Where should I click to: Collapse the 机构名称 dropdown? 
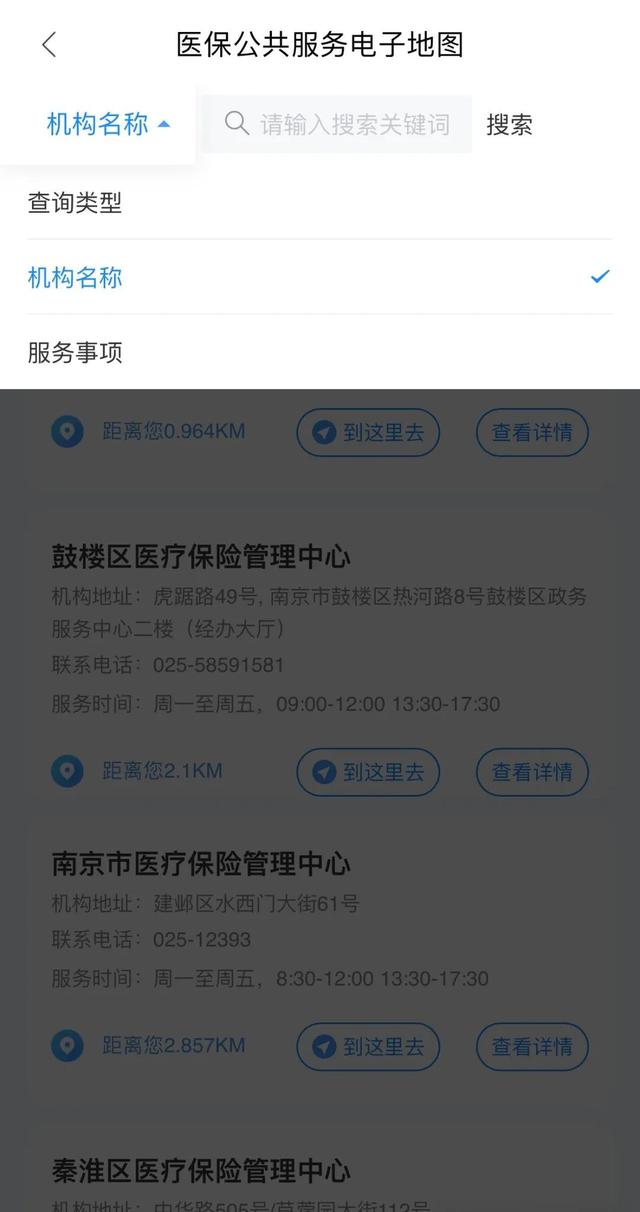click(x=108, y=125)
